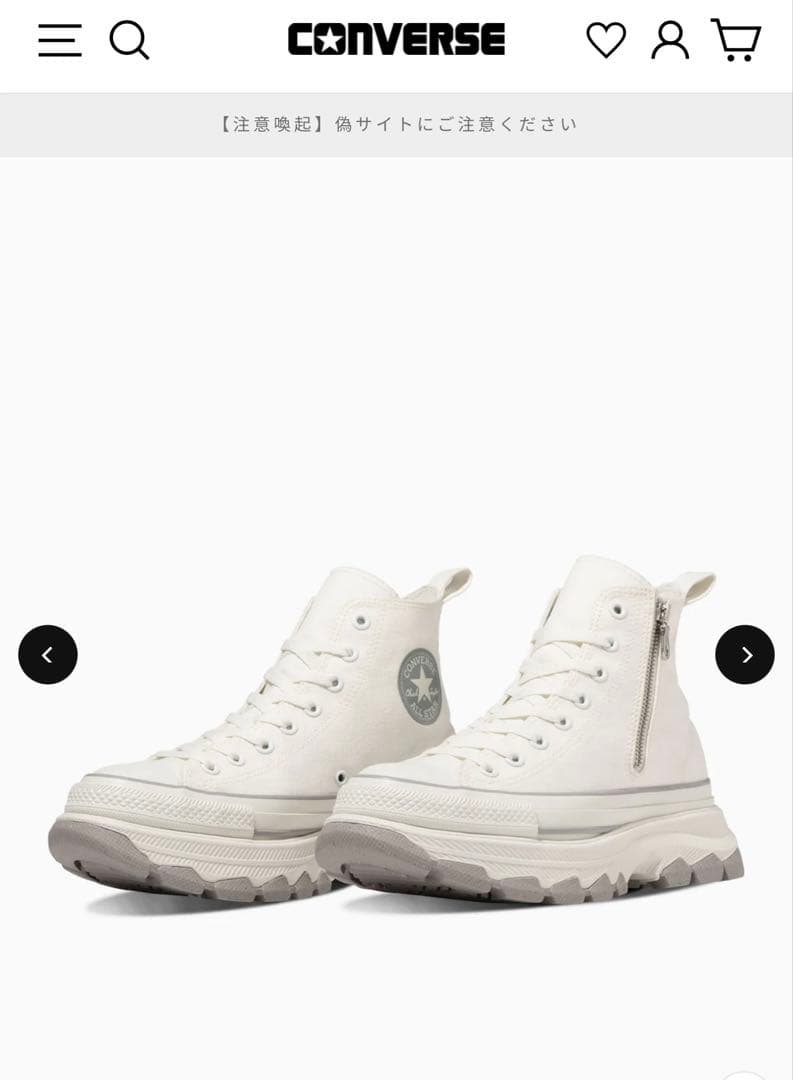Open the account profile icon
This screenshot has height=1080, width=793.
click(x=670, y=40)
